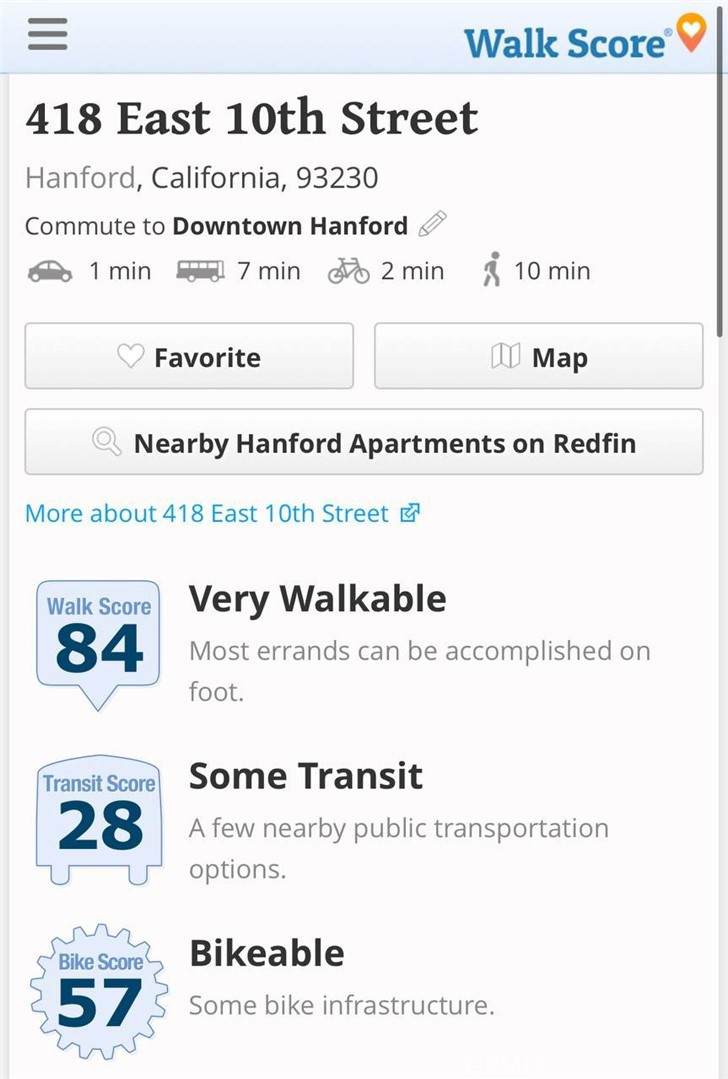Viewport: 728px width, 1079px height.
Task: Add this address to Favorites
Action: tap(189, 356)
